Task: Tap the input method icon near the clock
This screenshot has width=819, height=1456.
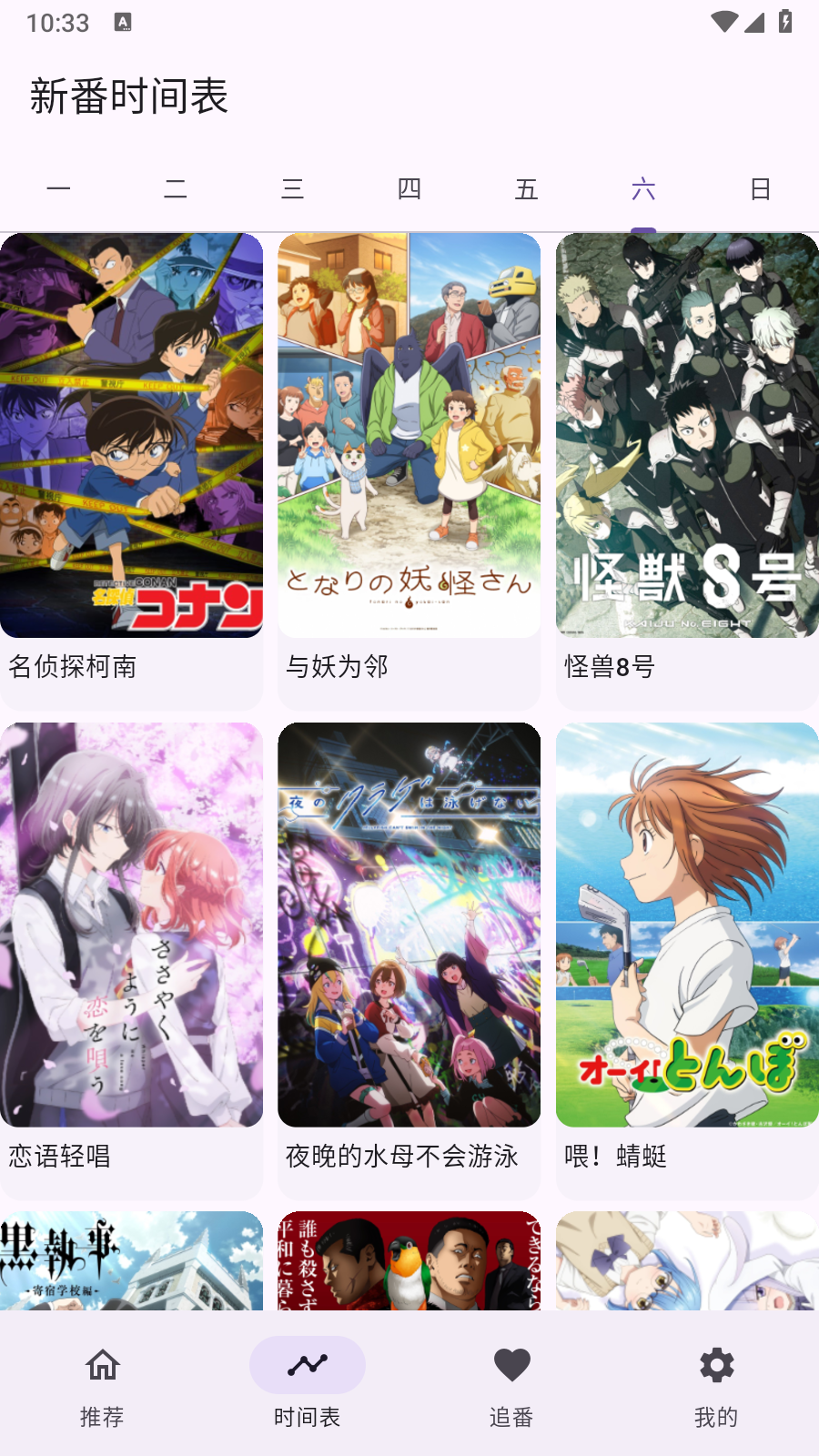Action: (122, 20)
